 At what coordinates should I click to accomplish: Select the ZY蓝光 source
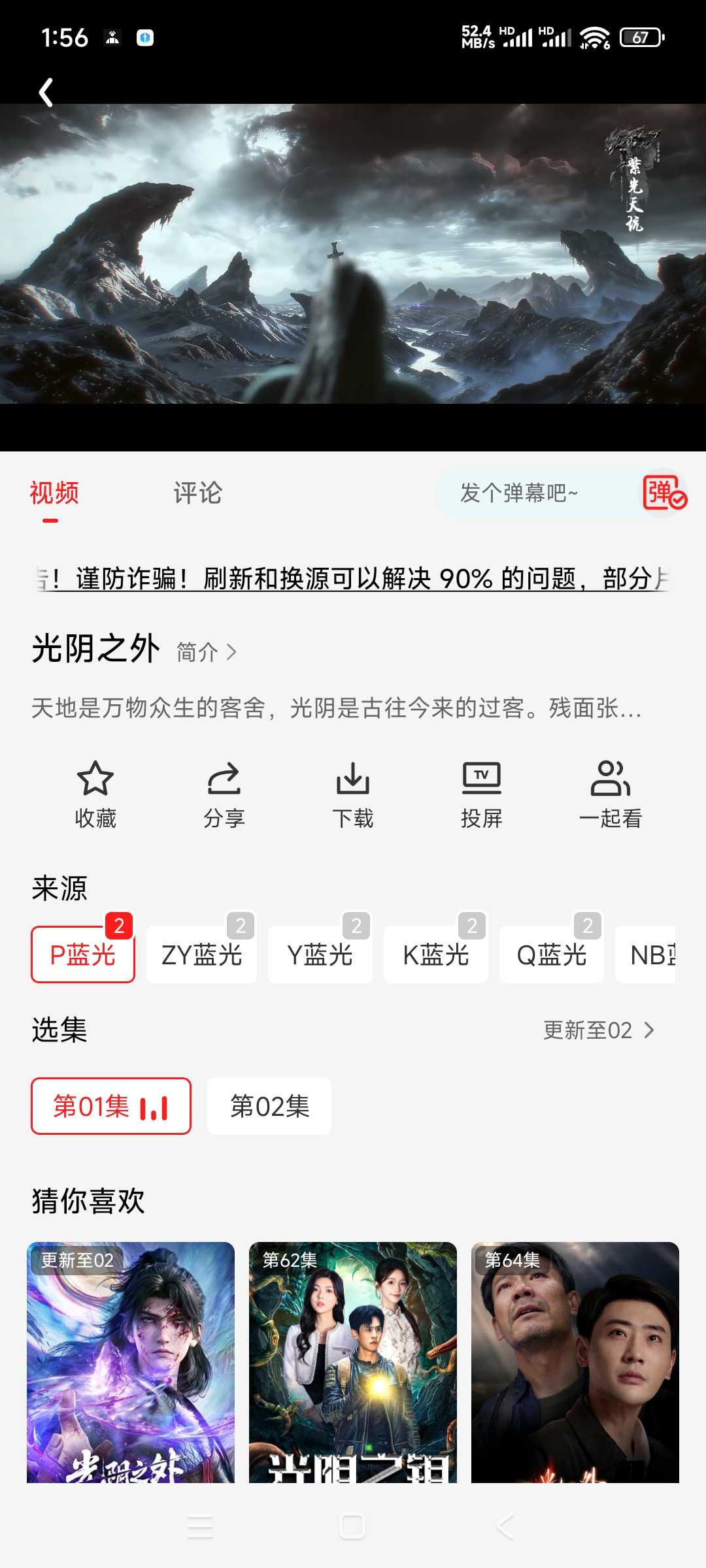click(201, 955)
